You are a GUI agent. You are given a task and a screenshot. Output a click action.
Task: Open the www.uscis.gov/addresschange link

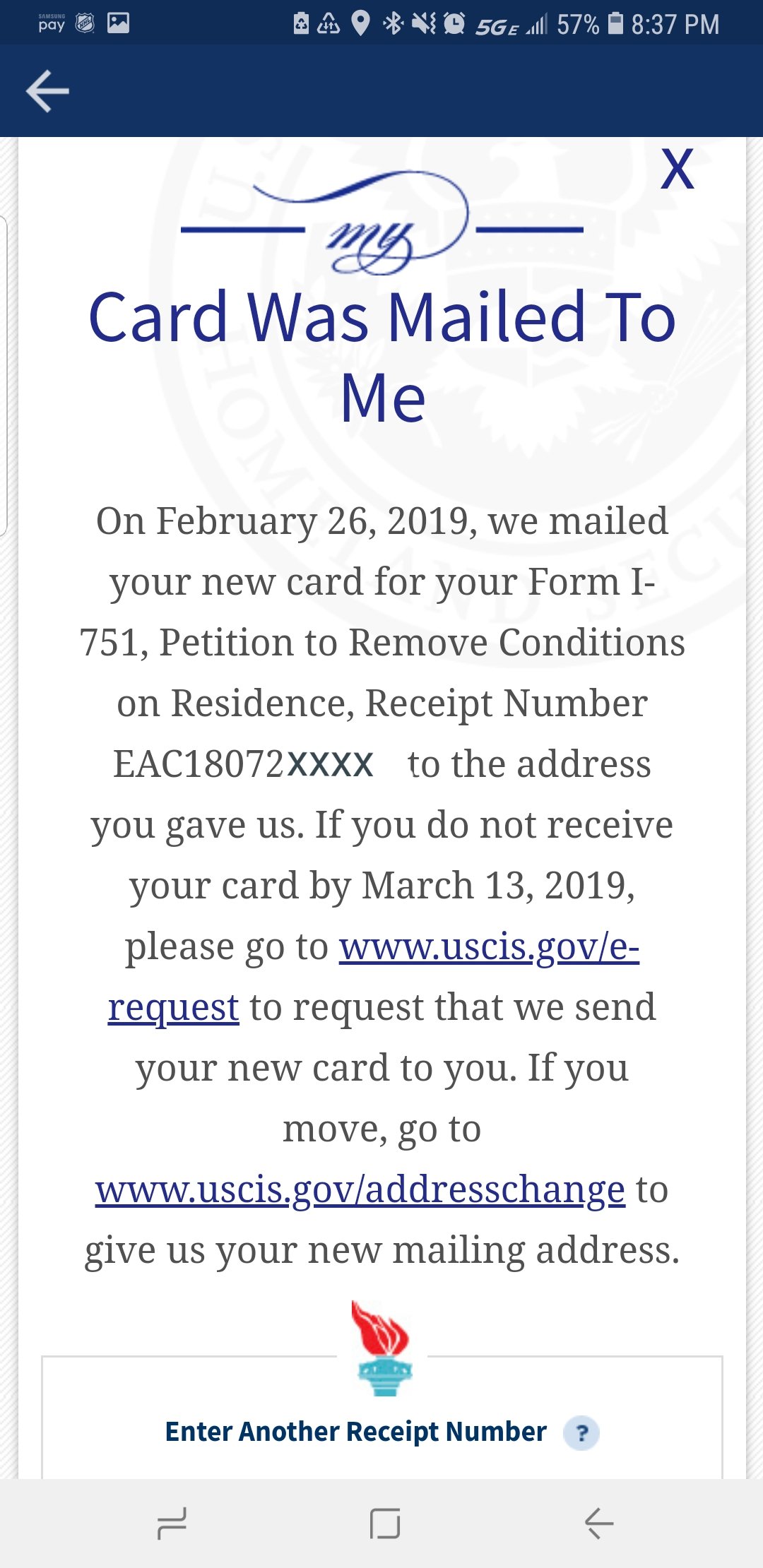[360, 1191]
